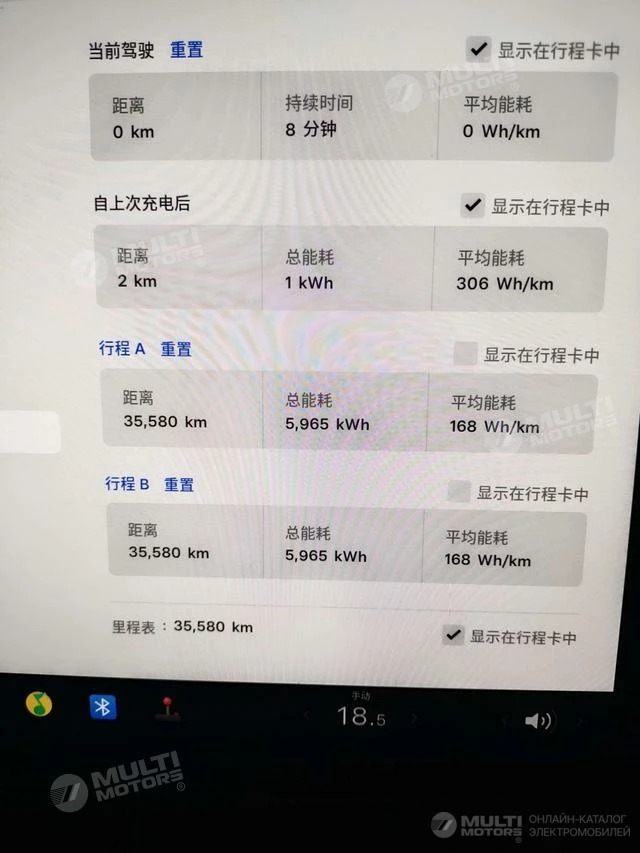640x853 pixels.
Task: Tap the volume speaker icon
Action: pyautogui.click(x=537, y=721)
